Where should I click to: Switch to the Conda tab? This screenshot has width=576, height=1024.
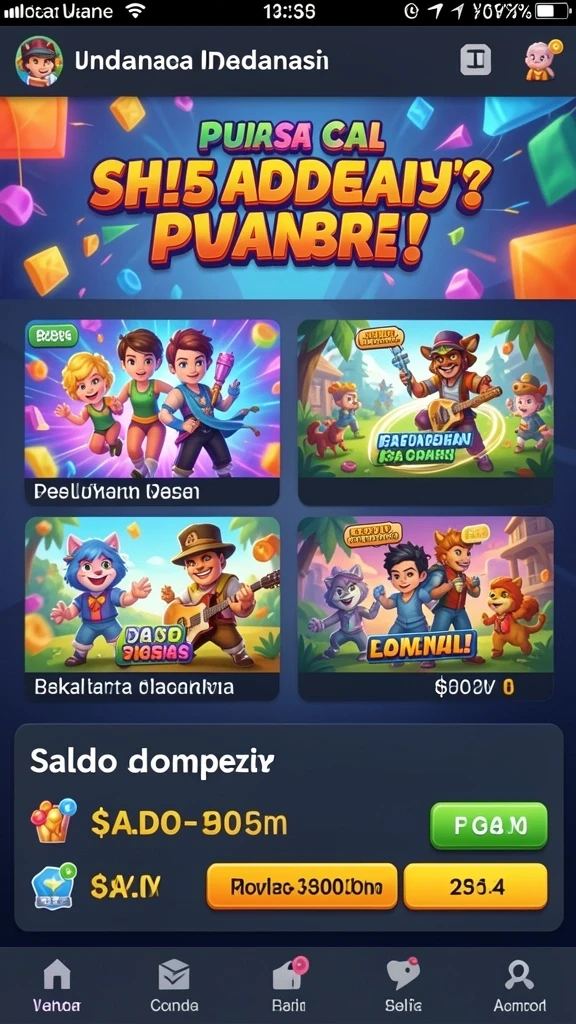(174, 985)
